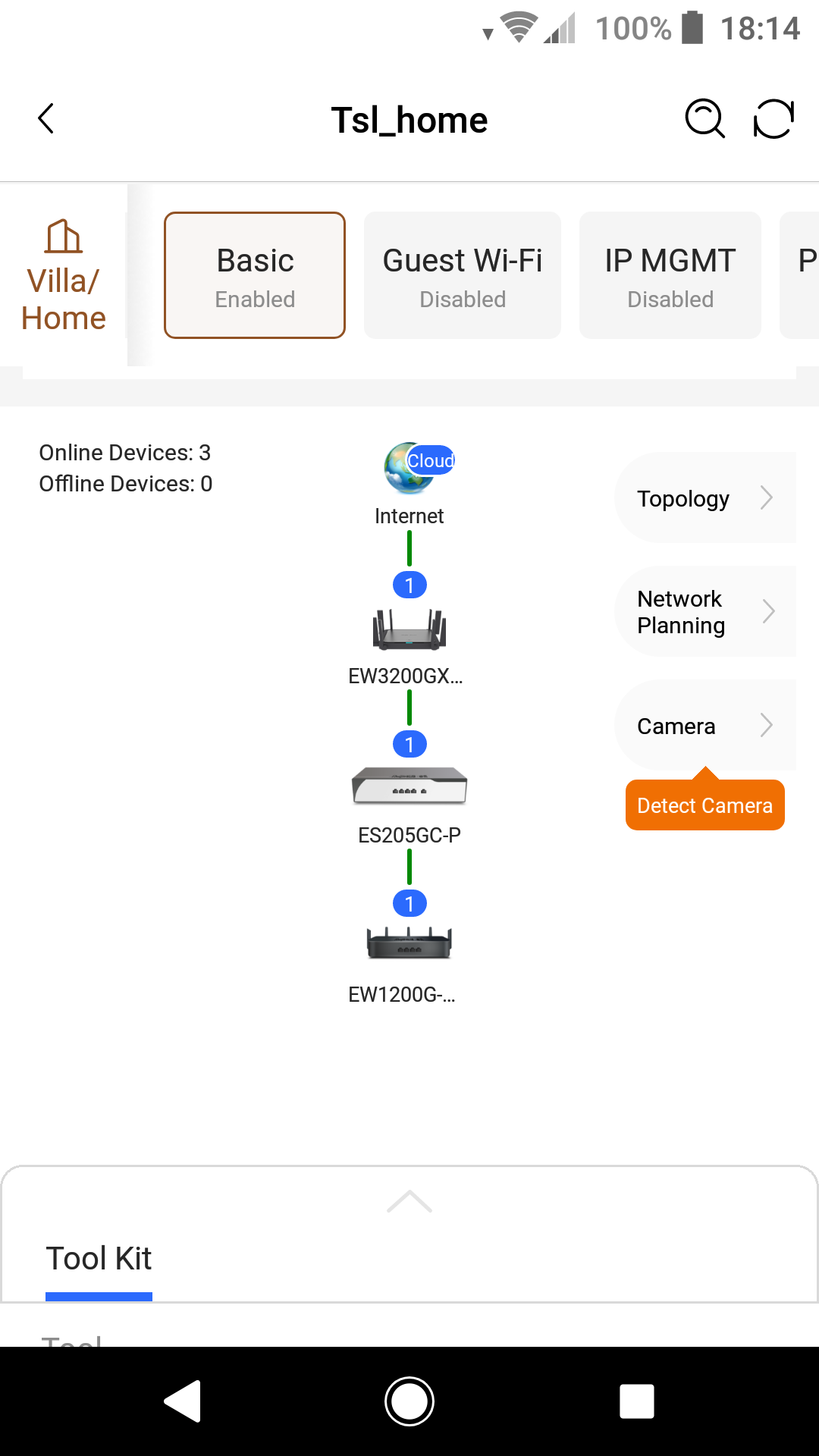Open Network Planning

704,611
